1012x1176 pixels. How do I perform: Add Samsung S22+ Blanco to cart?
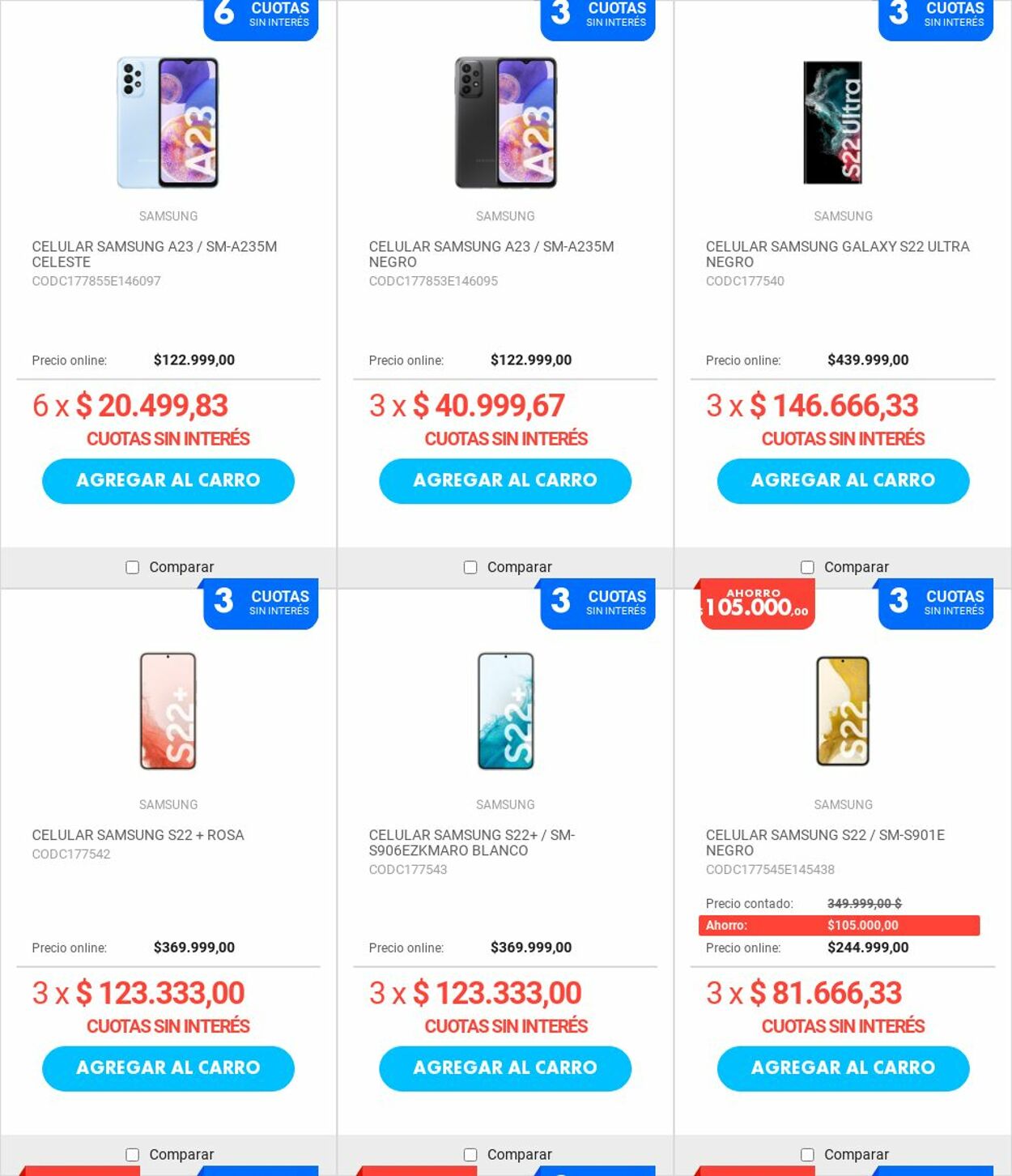504,1068
